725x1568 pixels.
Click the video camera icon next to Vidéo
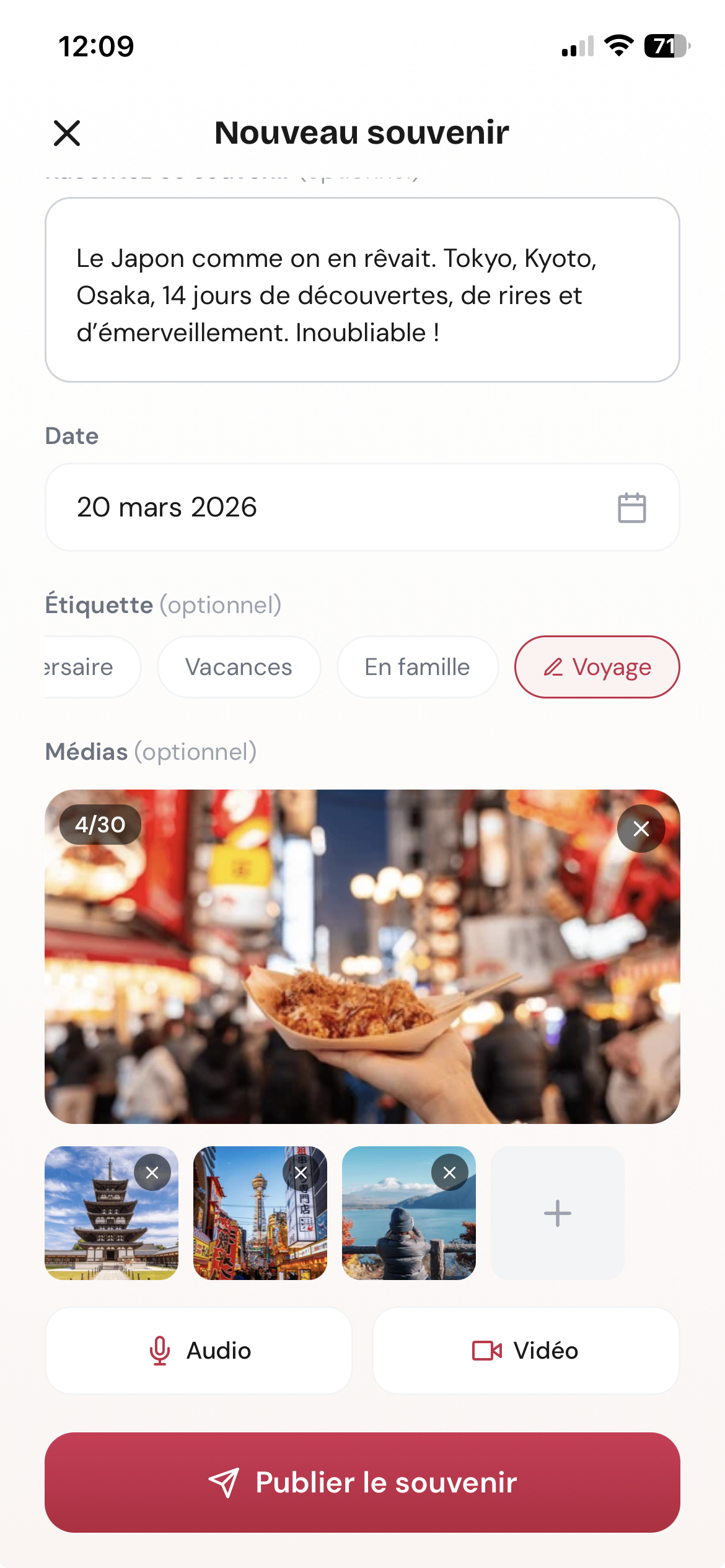(487, 1351)
